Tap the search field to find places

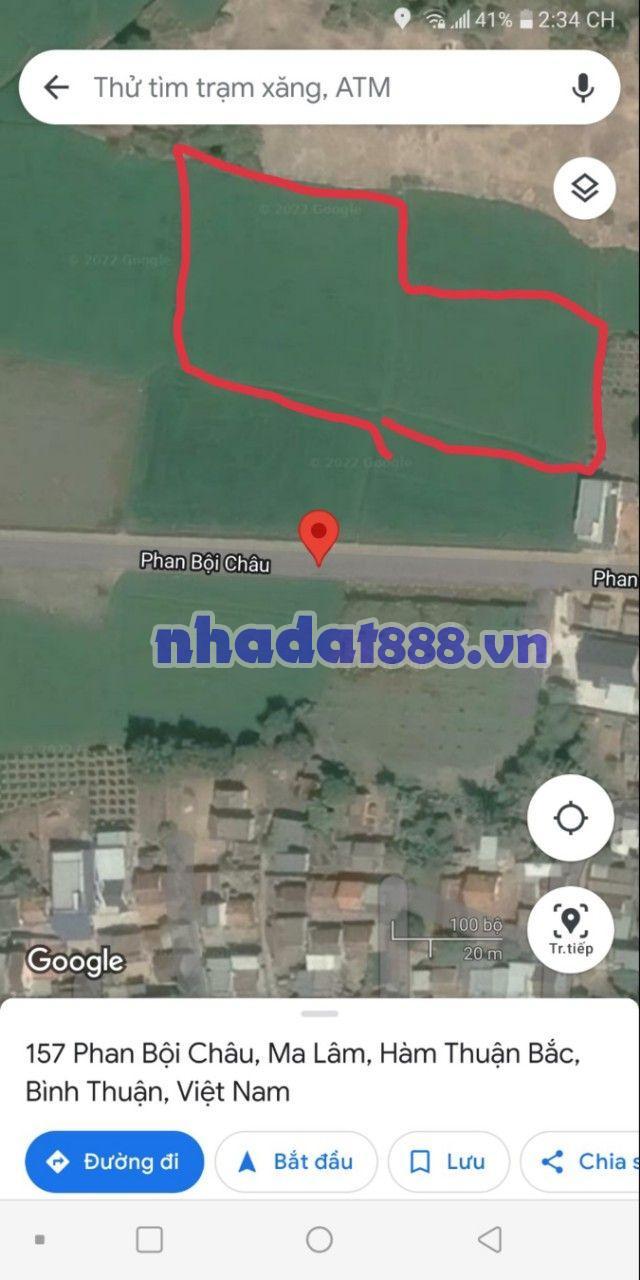coord(300,88)
